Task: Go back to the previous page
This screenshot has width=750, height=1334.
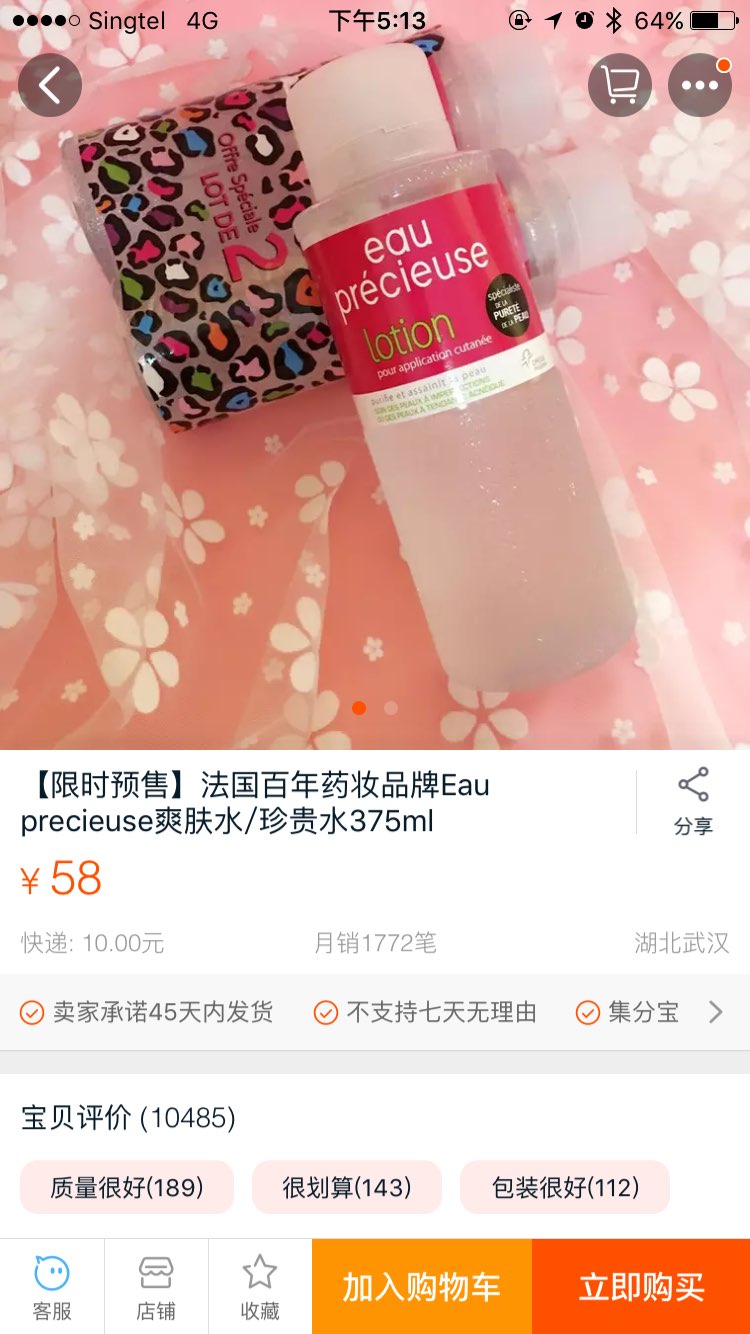Action: click(x=50, y=85)
